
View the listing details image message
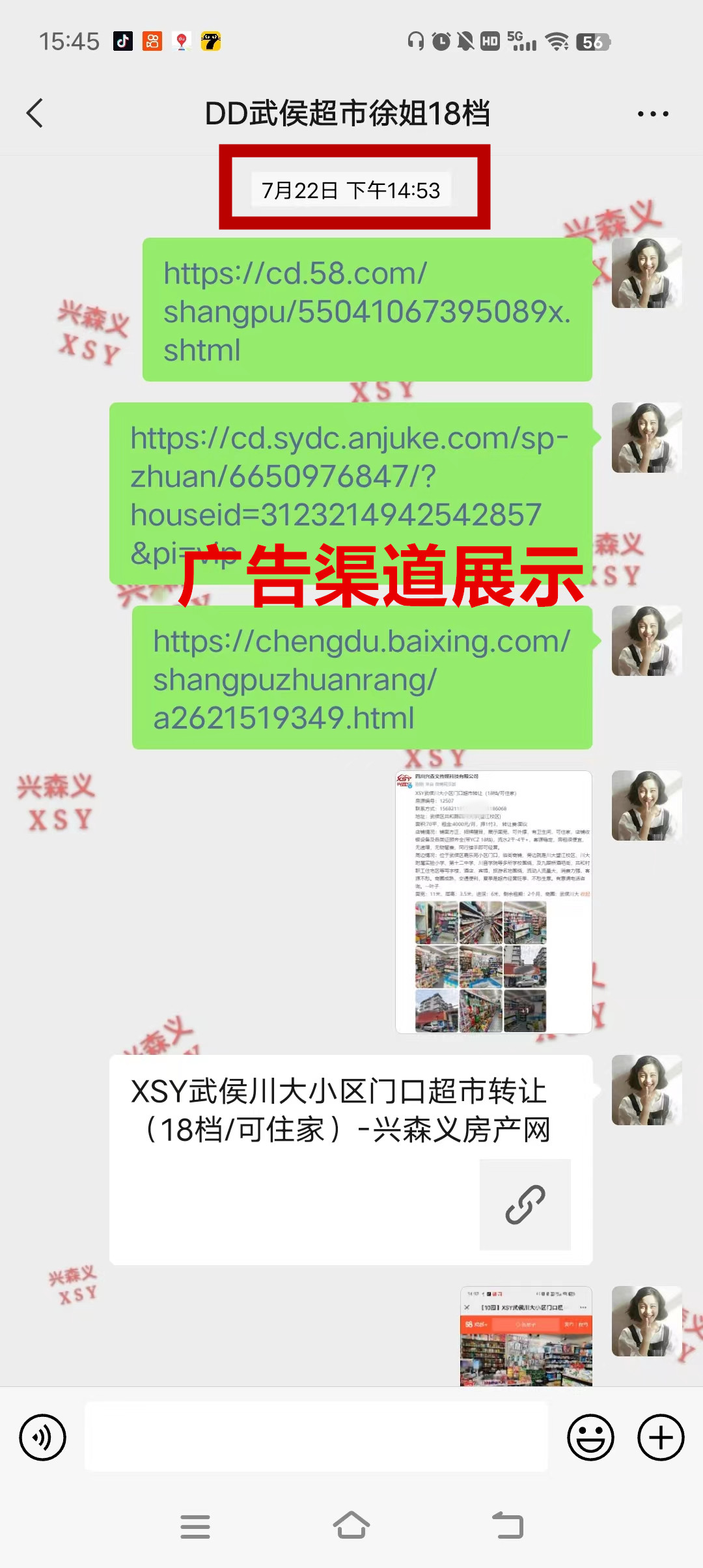click(x=493, y=902)
